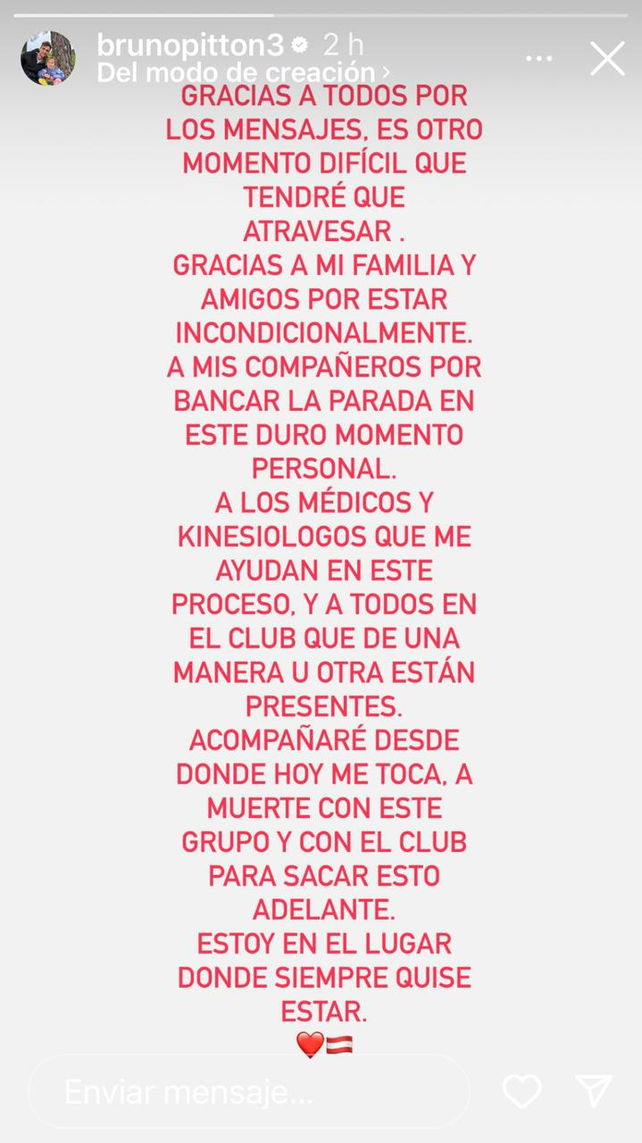Close the story viewer
Screen dimensions: 642x1143
point(608,58)
